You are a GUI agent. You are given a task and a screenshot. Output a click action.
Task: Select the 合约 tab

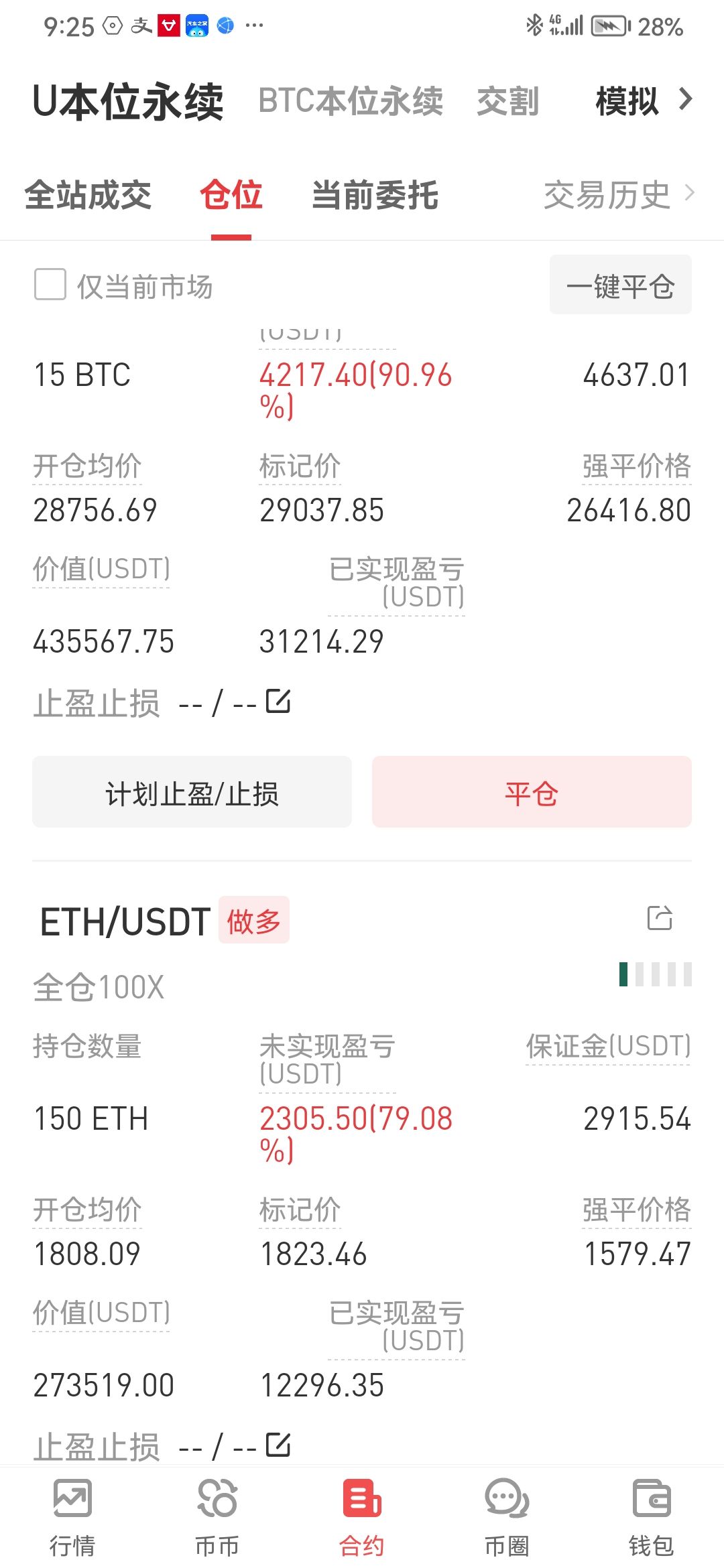pos(362,1517)
